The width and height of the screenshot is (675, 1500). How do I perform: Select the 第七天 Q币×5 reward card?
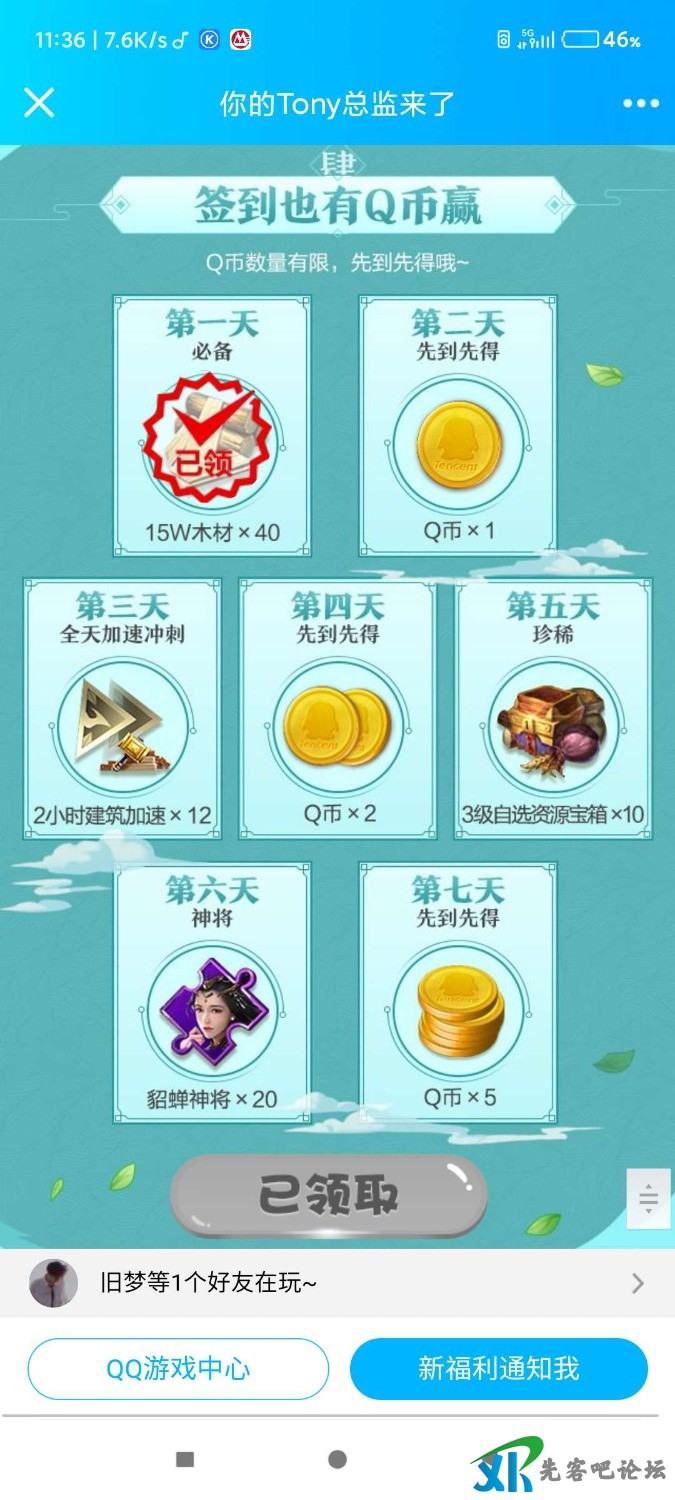(x=458, y=992)
